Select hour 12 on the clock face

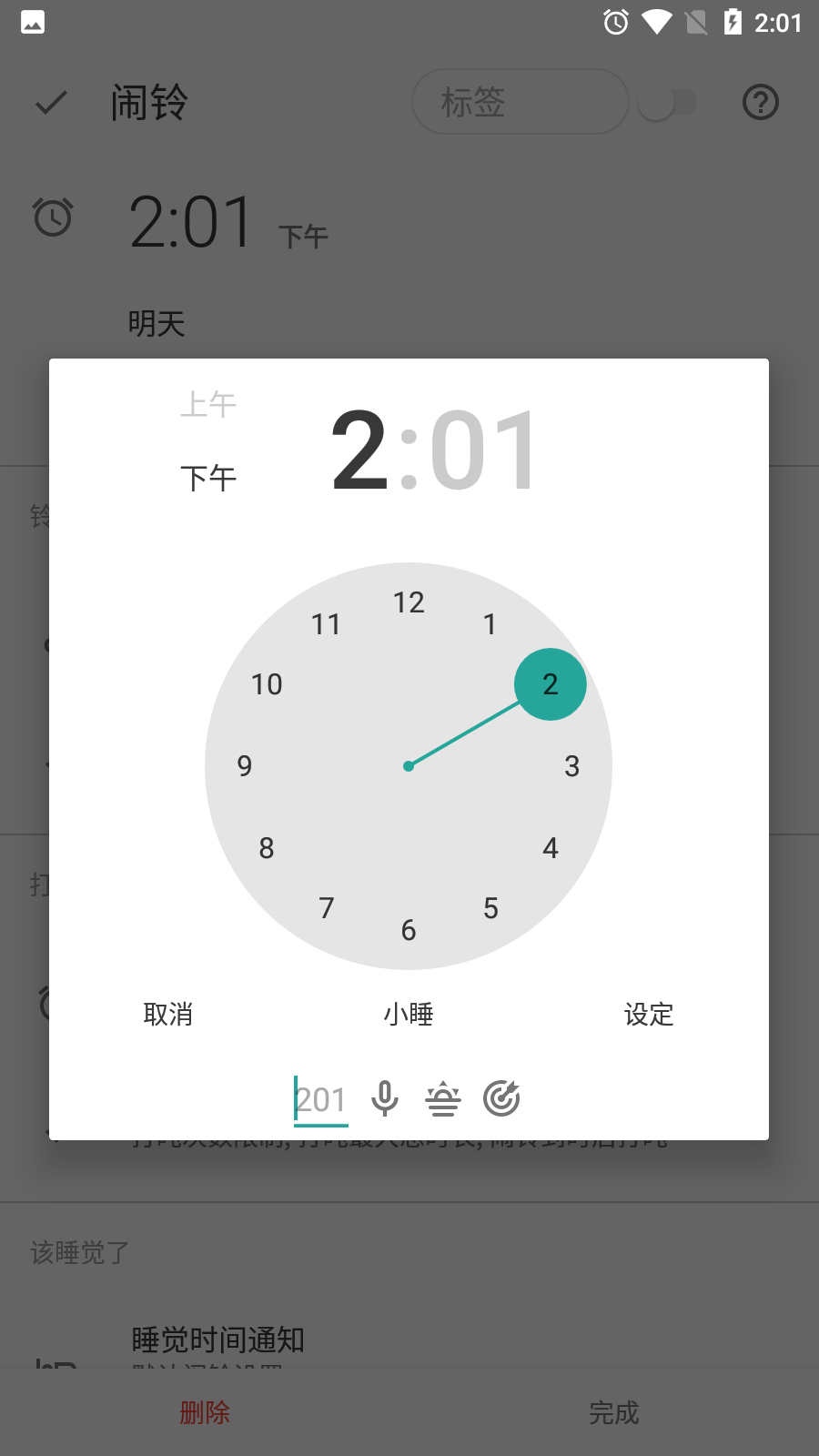(409, 602)
